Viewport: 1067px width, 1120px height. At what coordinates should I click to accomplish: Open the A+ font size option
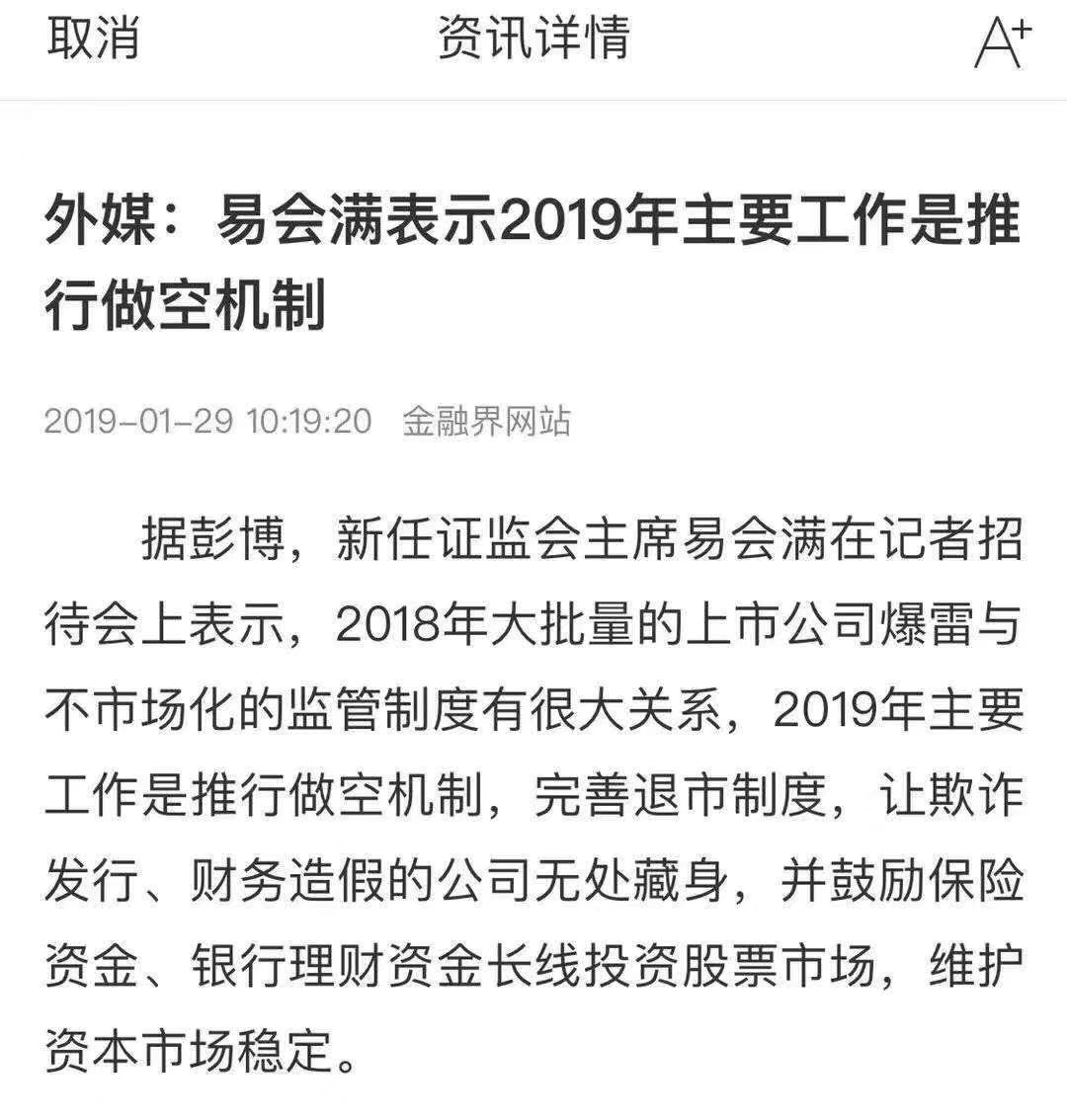(1002, 42)
